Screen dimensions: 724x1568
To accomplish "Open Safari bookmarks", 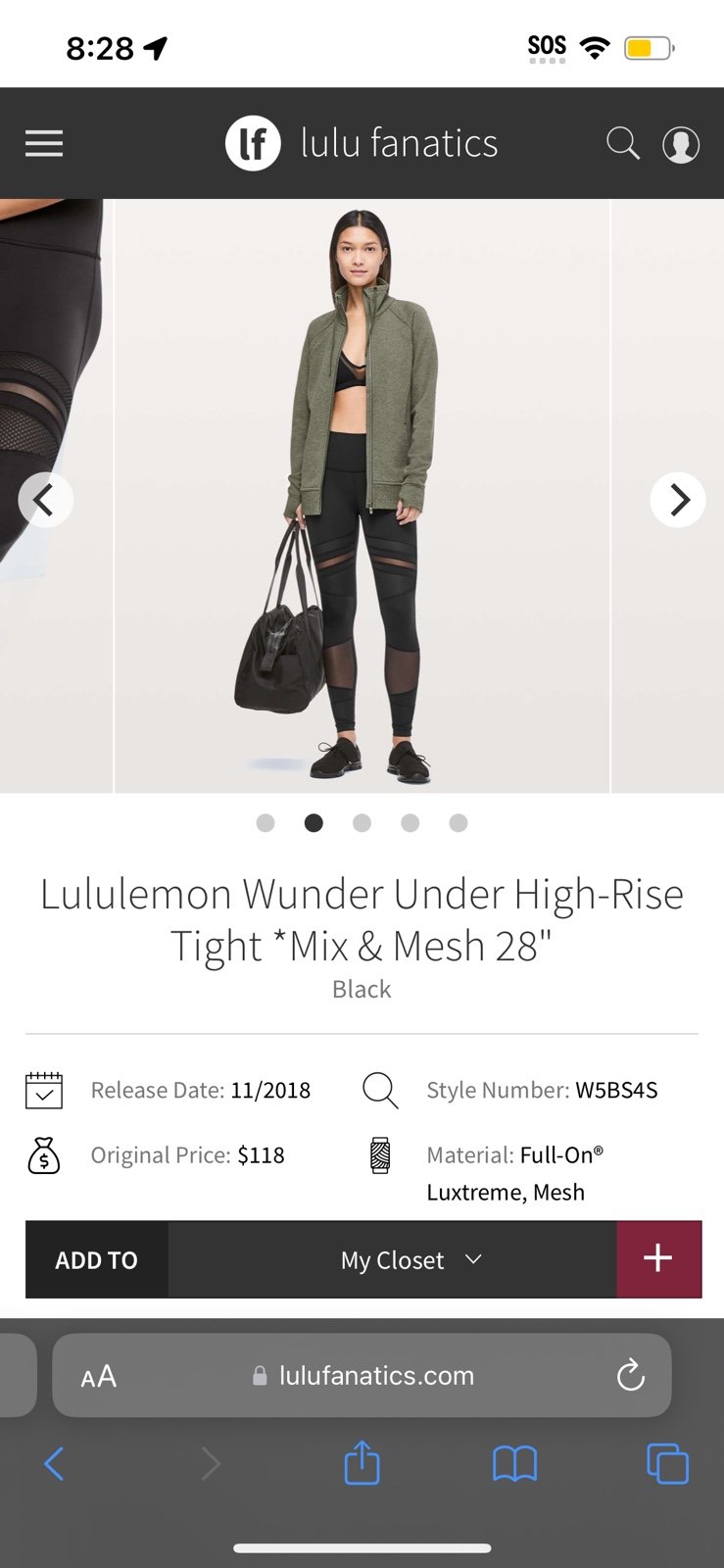I will click(514, 1465).
